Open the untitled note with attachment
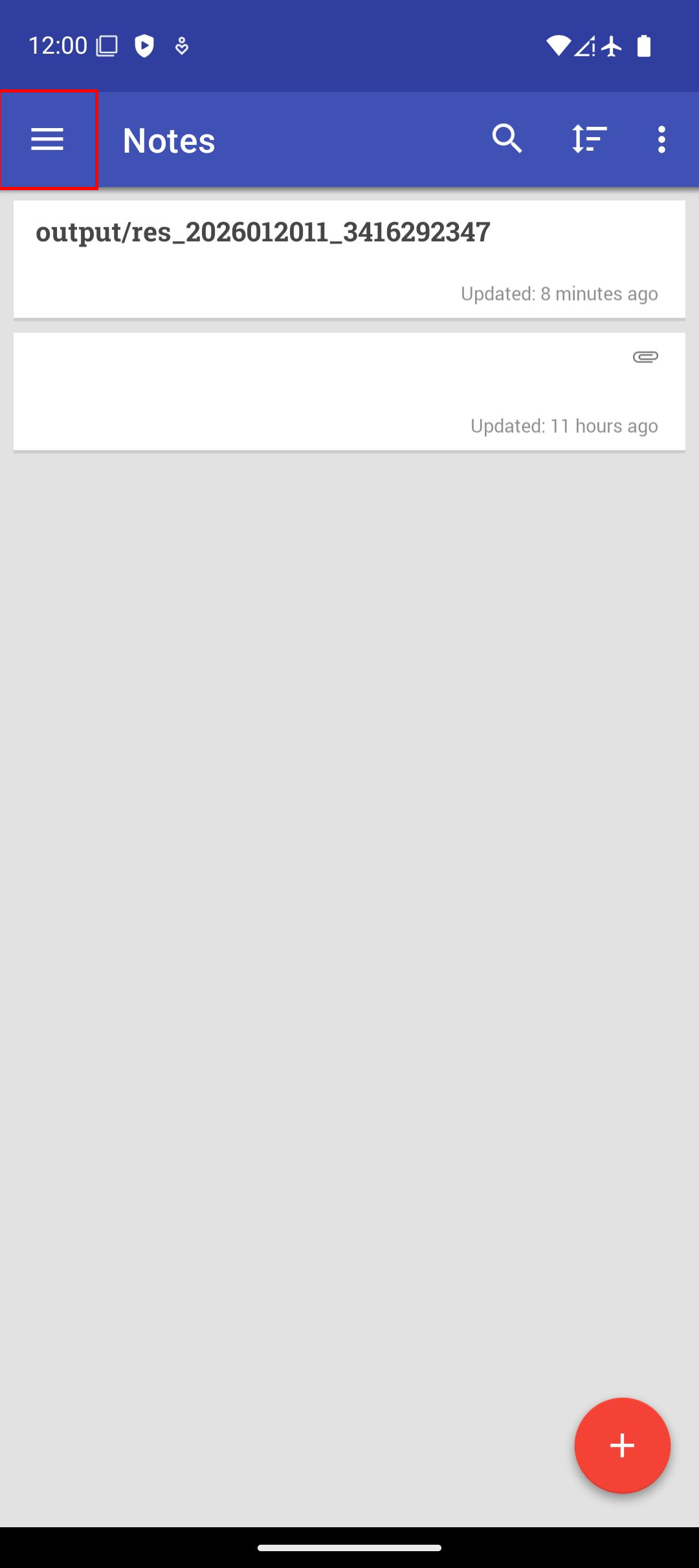 click(349, 392)
